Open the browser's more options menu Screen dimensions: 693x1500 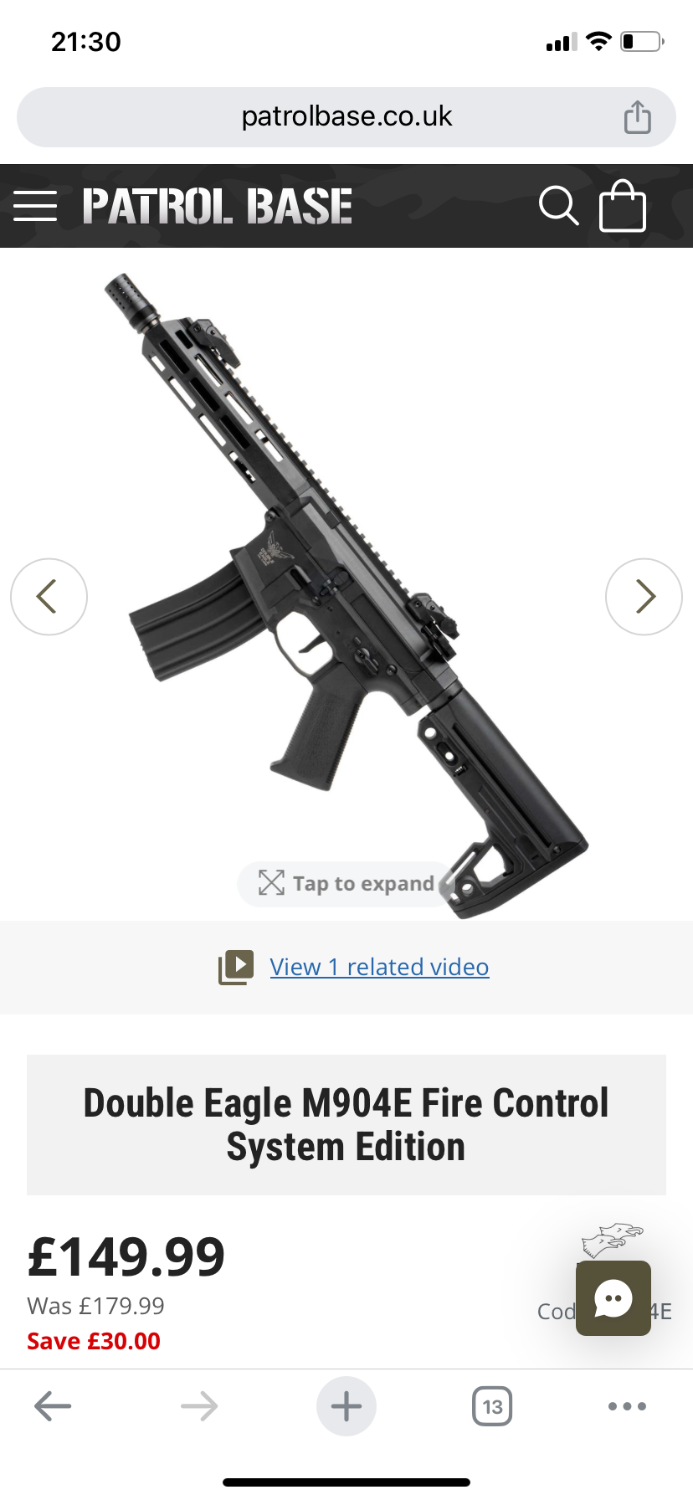[627, 1407]
